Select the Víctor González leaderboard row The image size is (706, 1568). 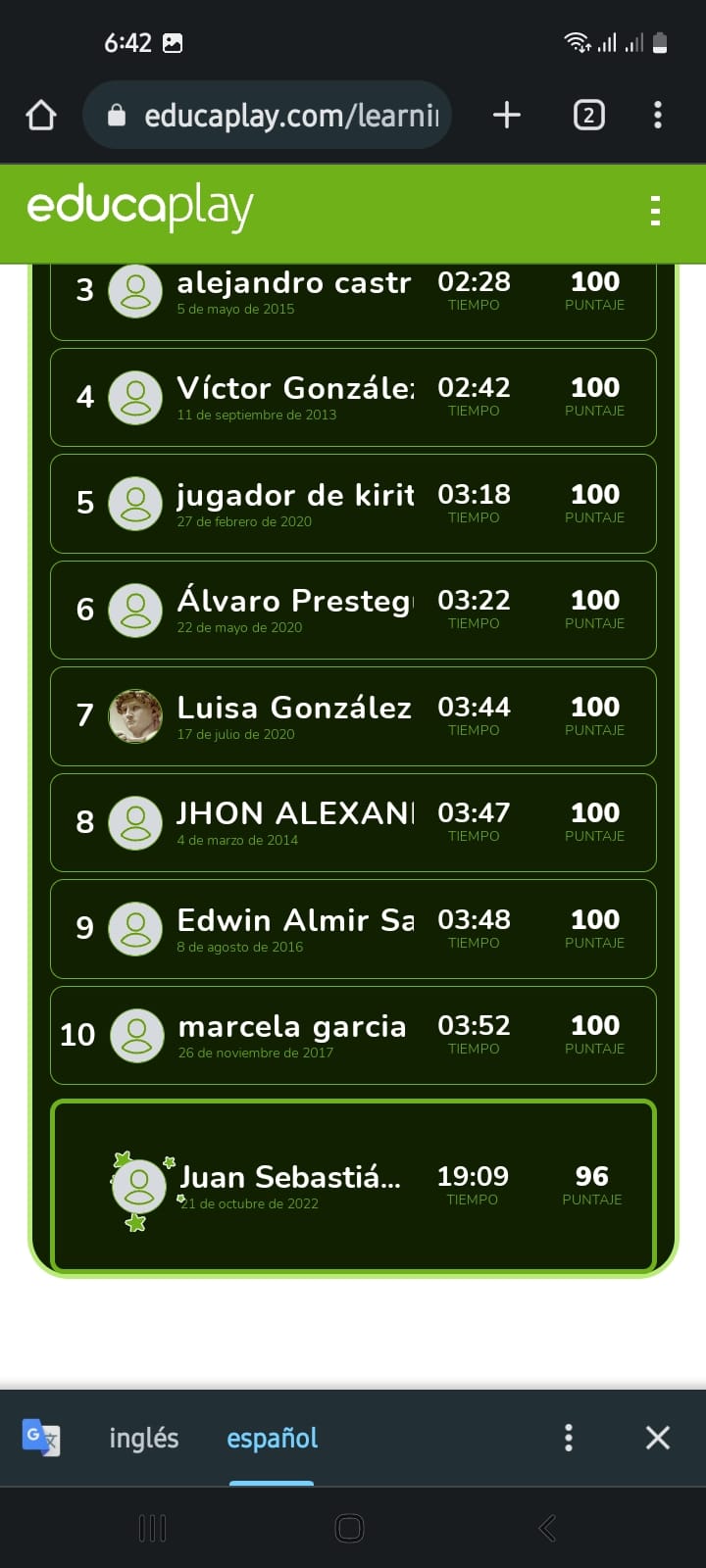click(x=353, y=398)
